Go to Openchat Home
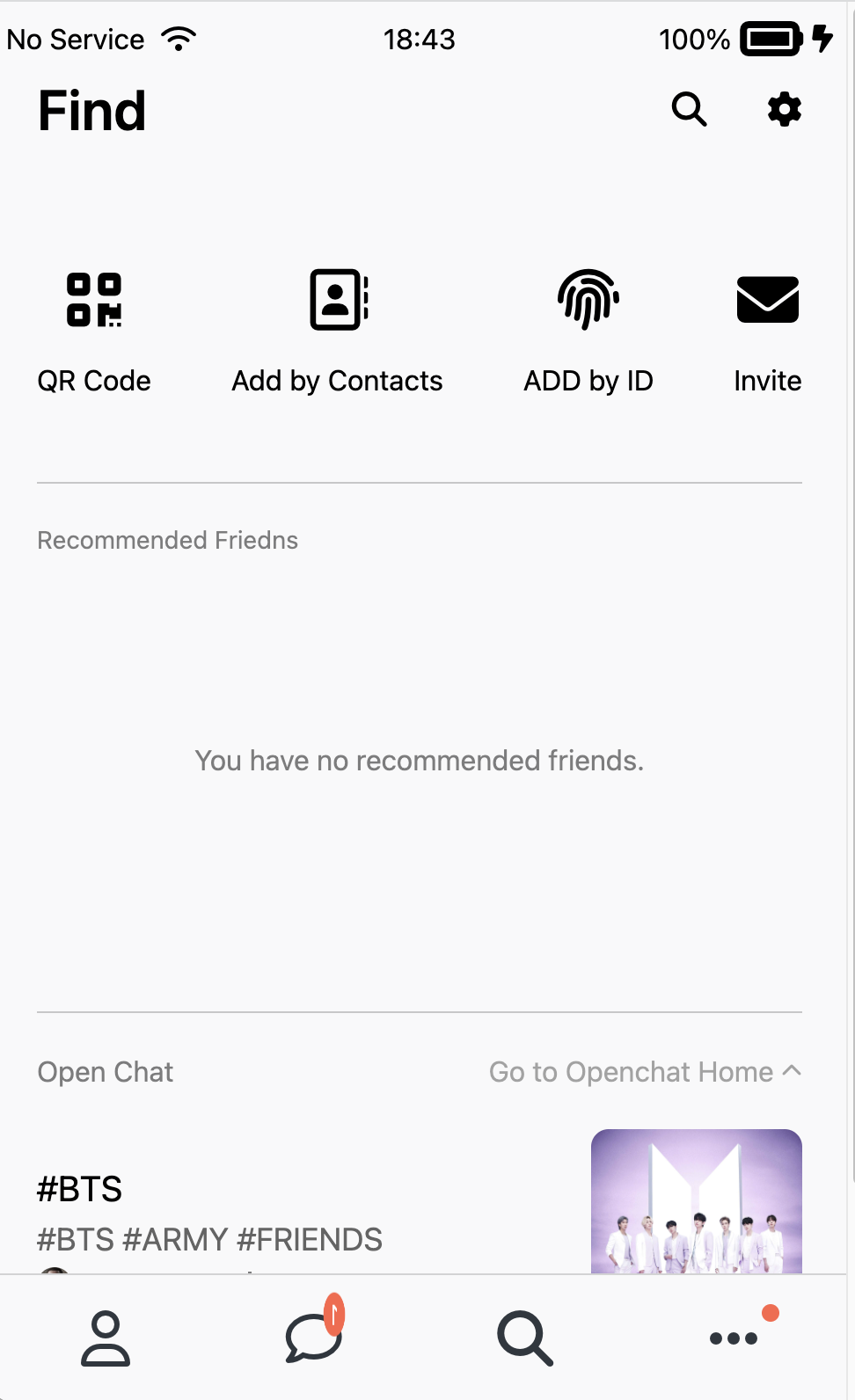 tap(645, 1072)
